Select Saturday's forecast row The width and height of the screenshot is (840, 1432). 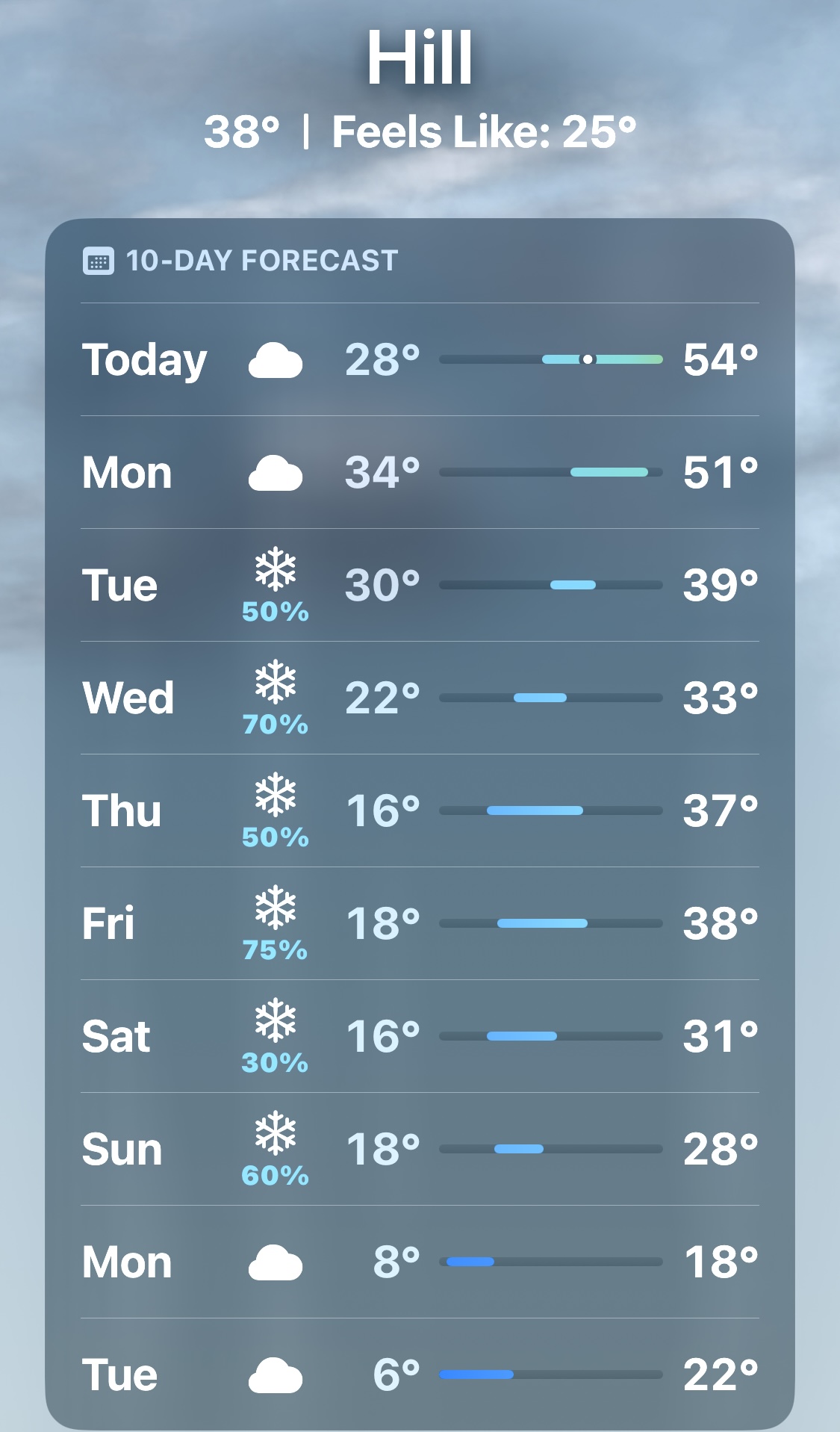(420, 1036)
